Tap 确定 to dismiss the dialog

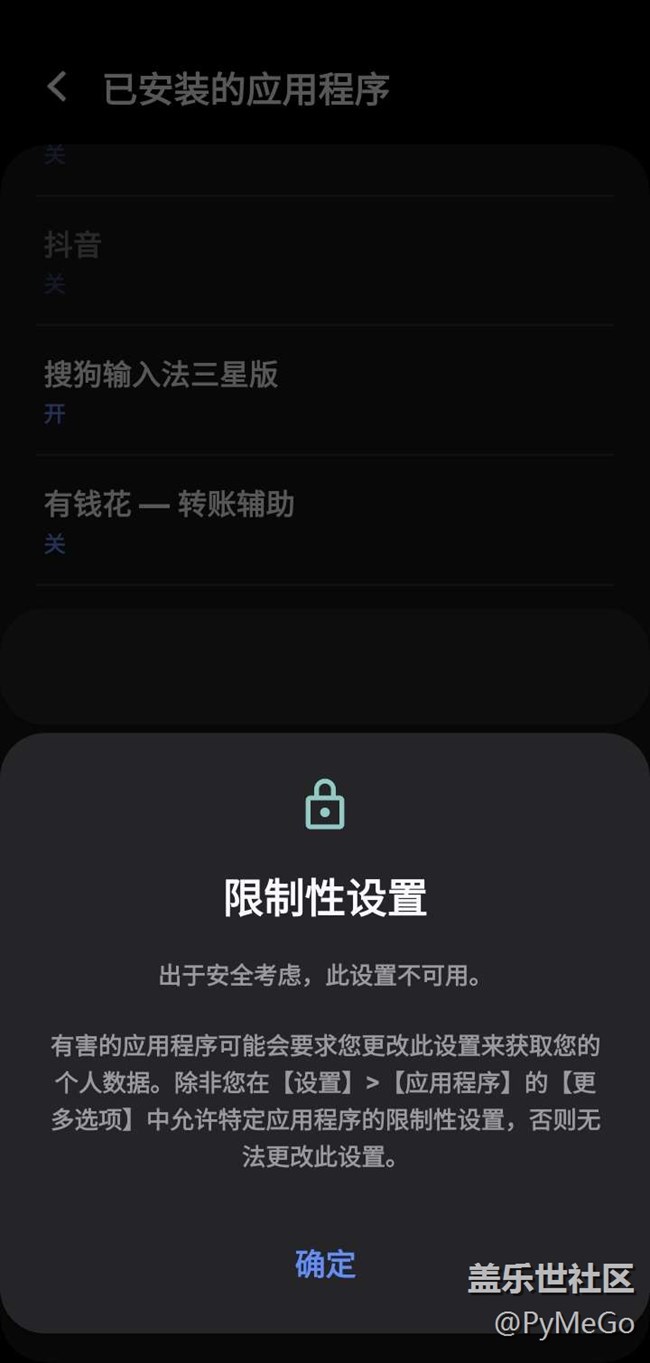[325, 1264]
